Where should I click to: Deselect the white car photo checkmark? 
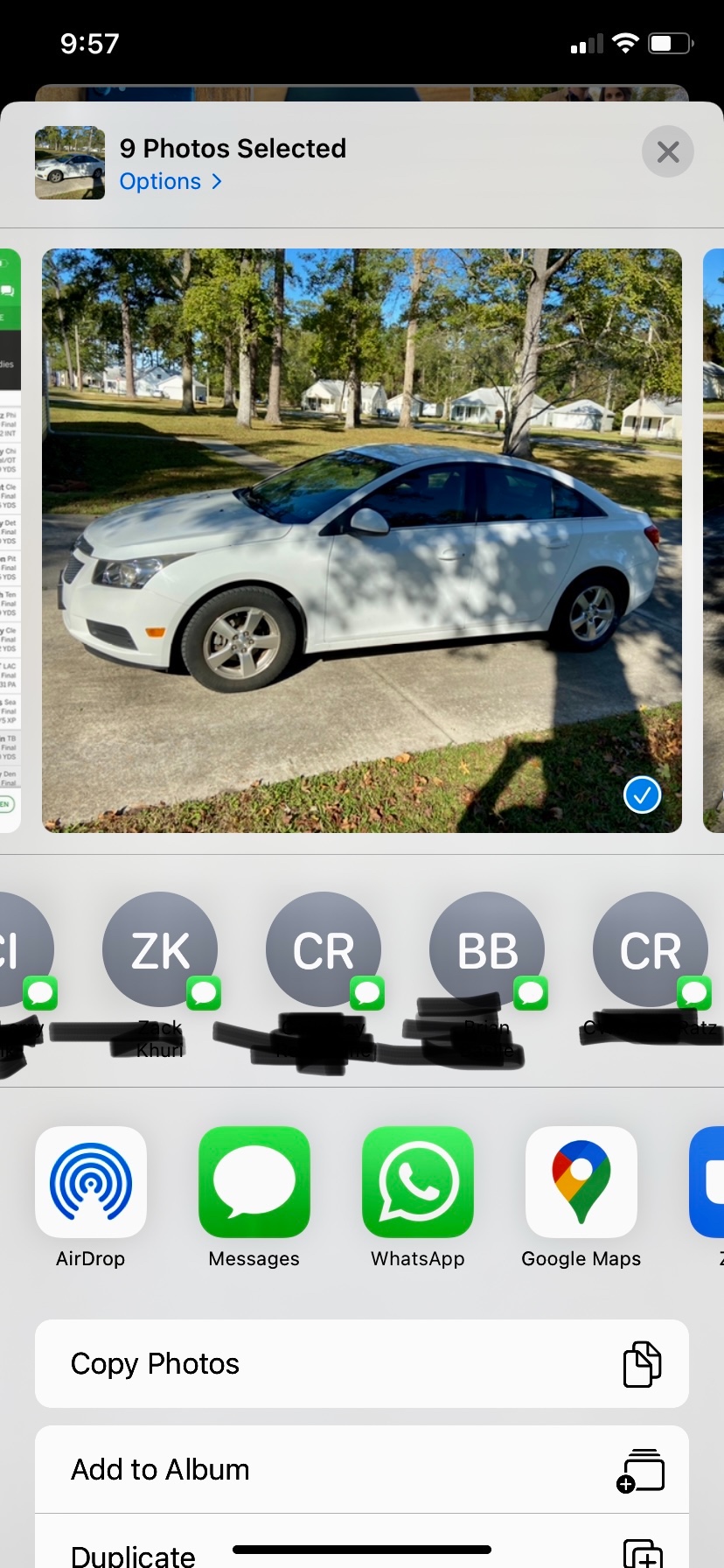click(x=642, y=794)
